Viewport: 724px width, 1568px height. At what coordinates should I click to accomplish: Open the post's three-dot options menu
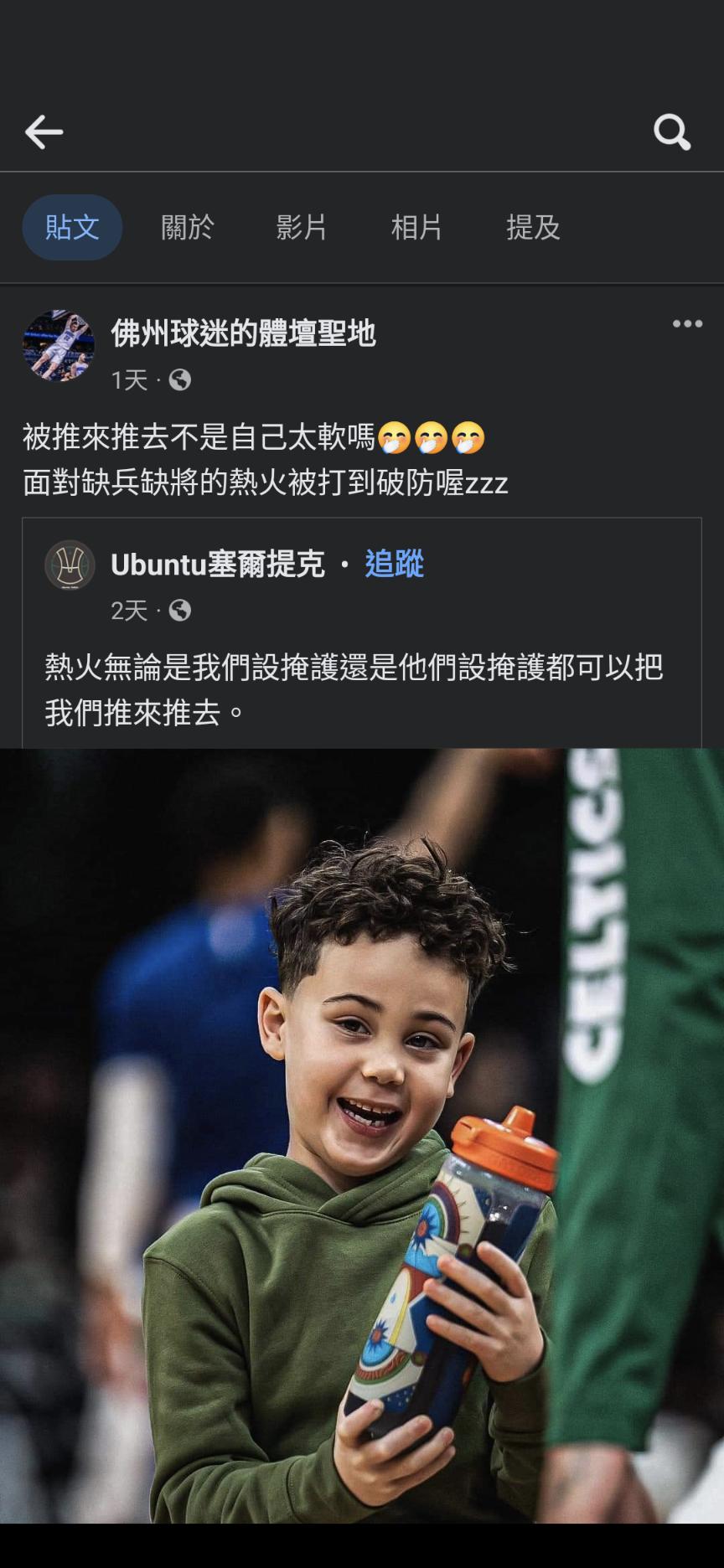click(686, 324)
